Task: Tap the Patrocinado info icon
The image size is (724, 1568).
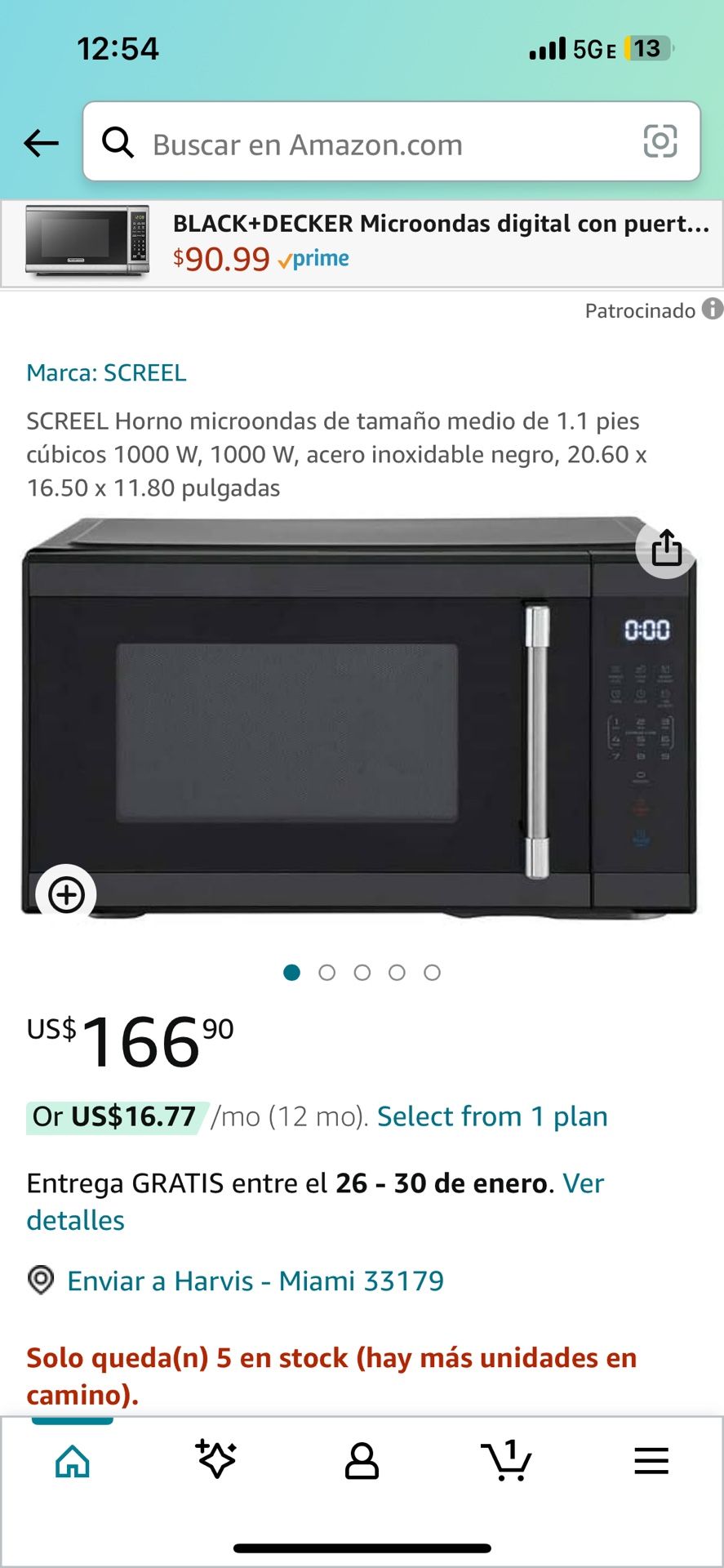Action: (x=713, y=309)
